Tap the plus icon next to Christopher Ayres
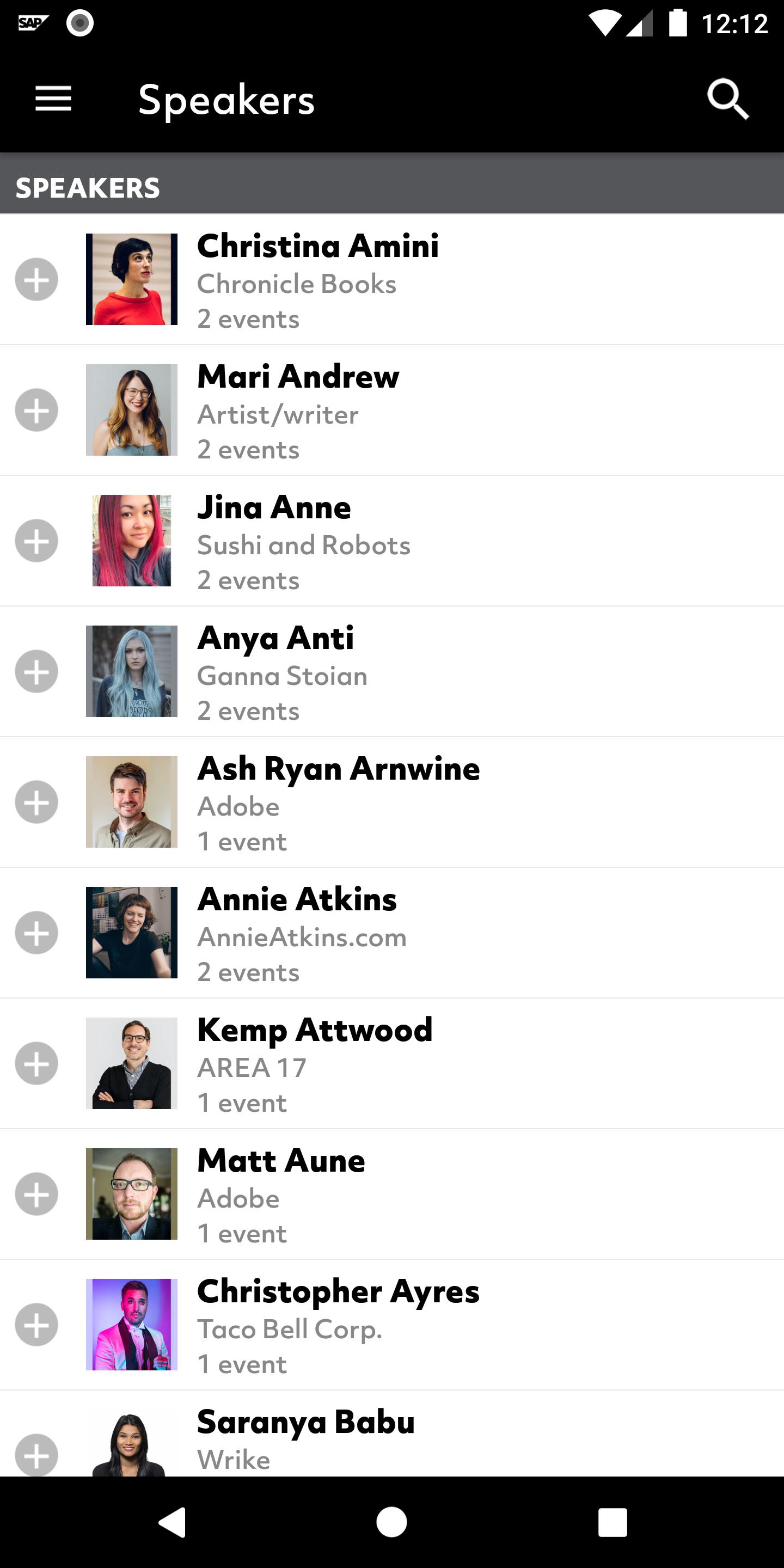784x1568 pixels. click(36, 1325)
